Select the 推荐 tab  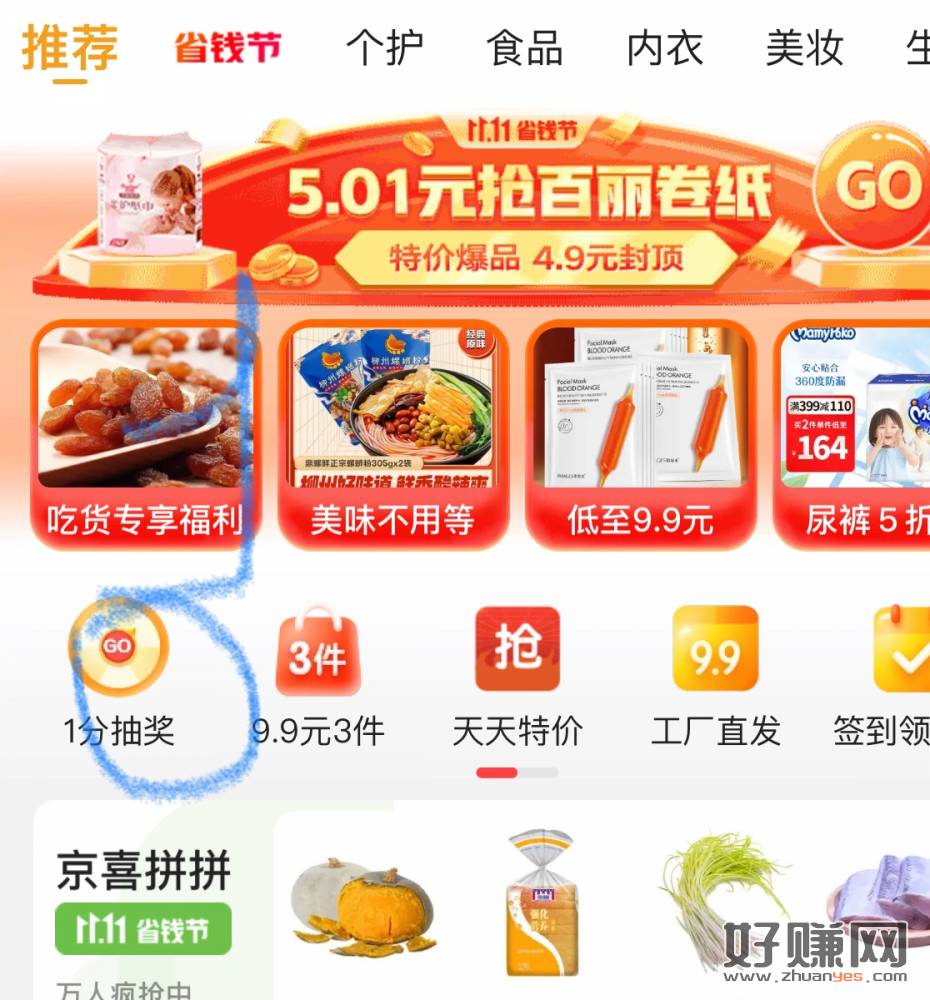(70, 48)
